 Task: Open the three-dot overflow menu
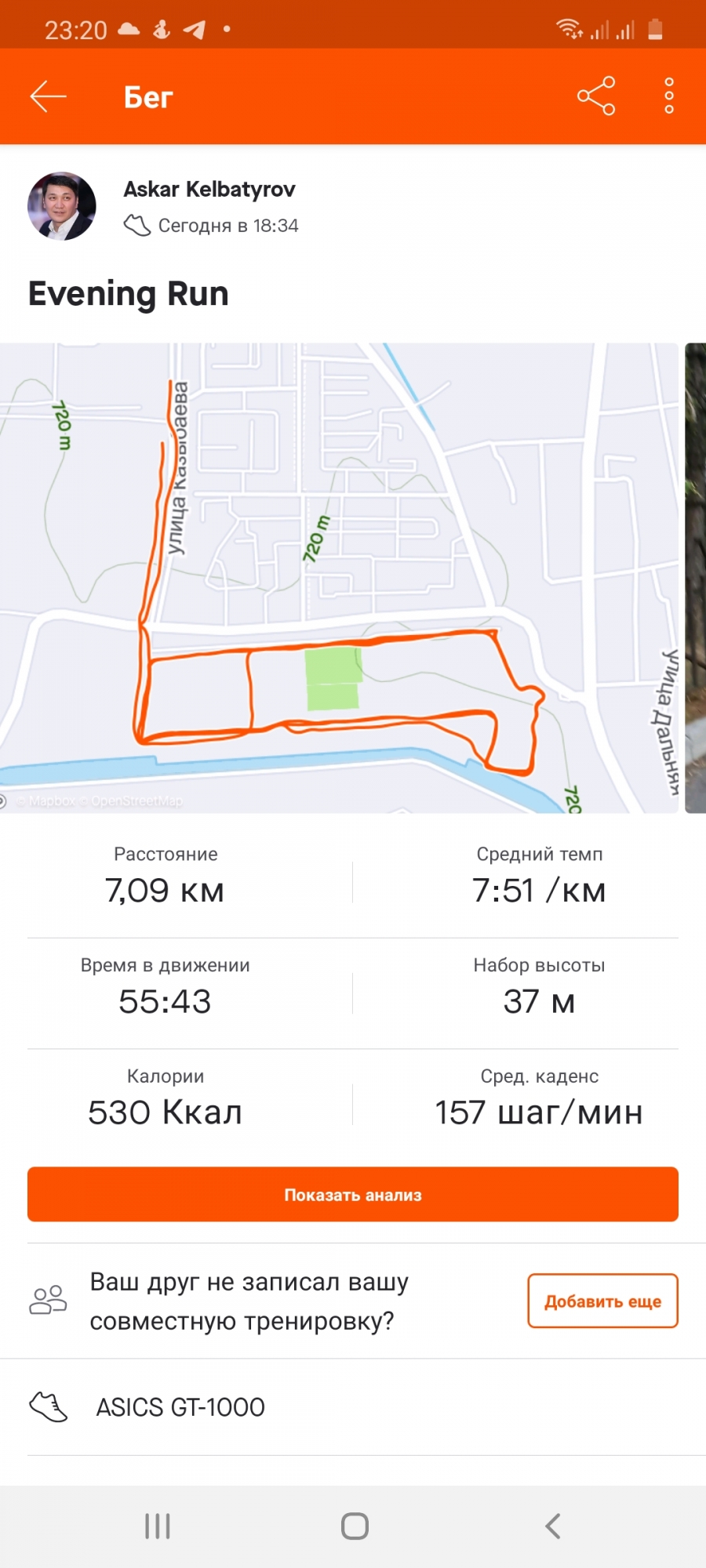[668, 96]
